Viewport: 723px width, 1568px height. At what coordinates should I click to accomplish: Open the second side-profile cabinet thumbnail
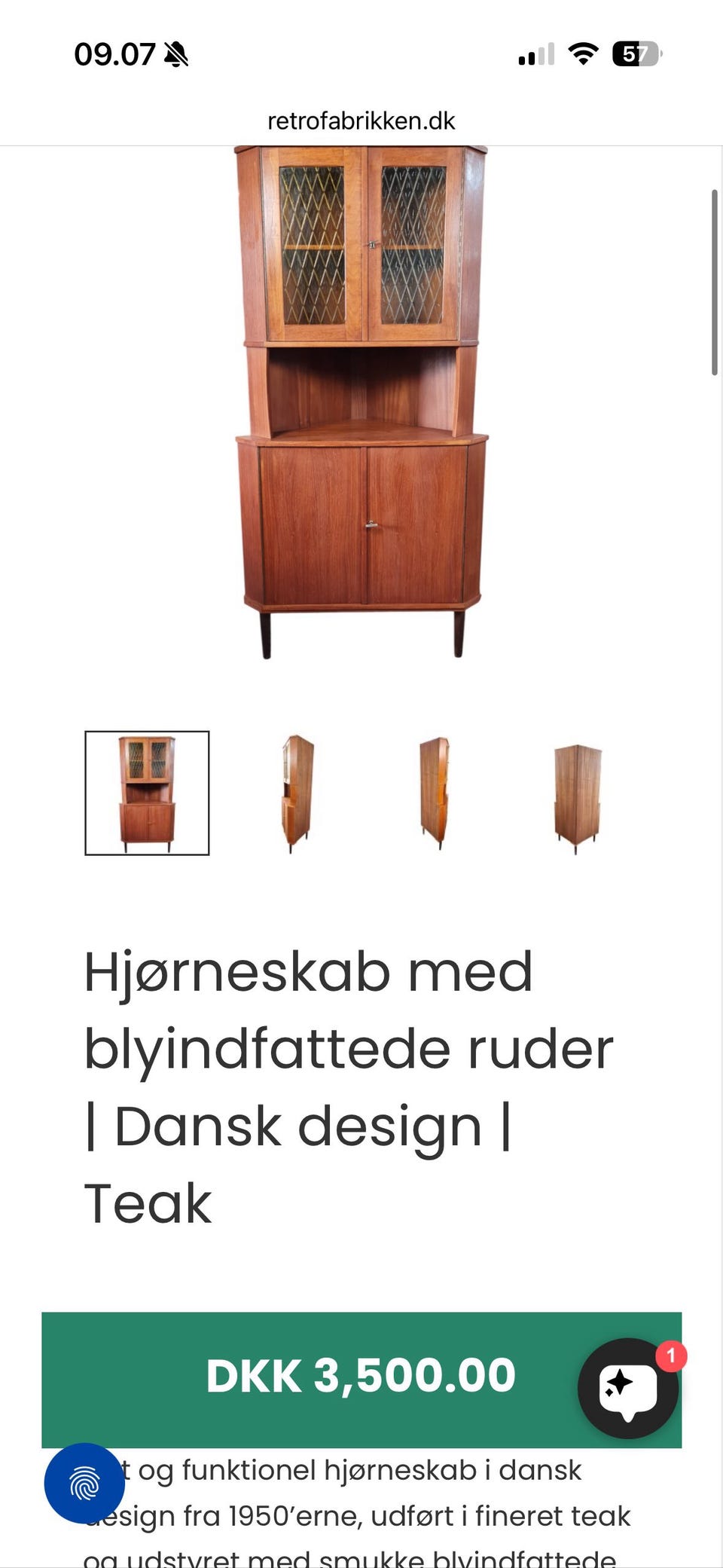297,792
